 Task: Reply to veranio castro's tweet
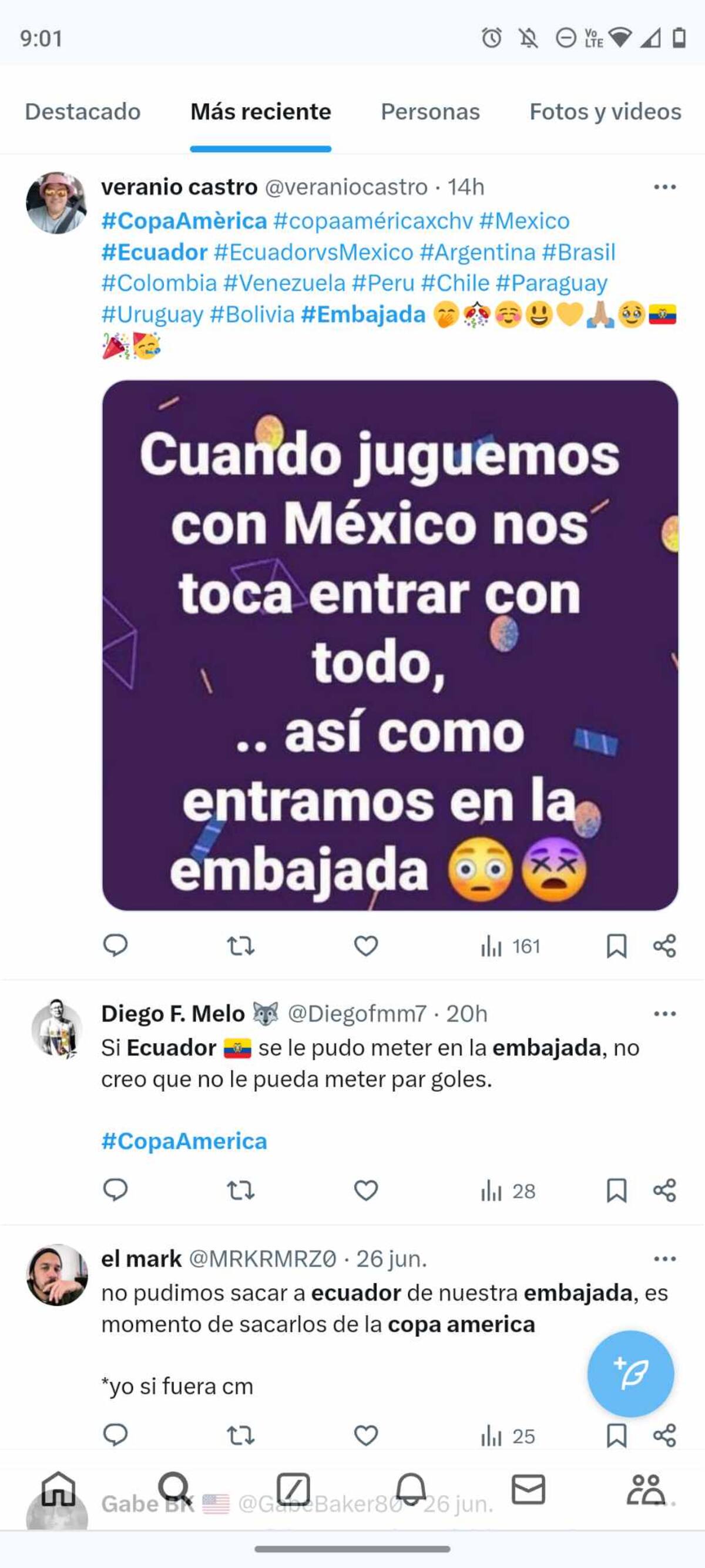point(117,945)
